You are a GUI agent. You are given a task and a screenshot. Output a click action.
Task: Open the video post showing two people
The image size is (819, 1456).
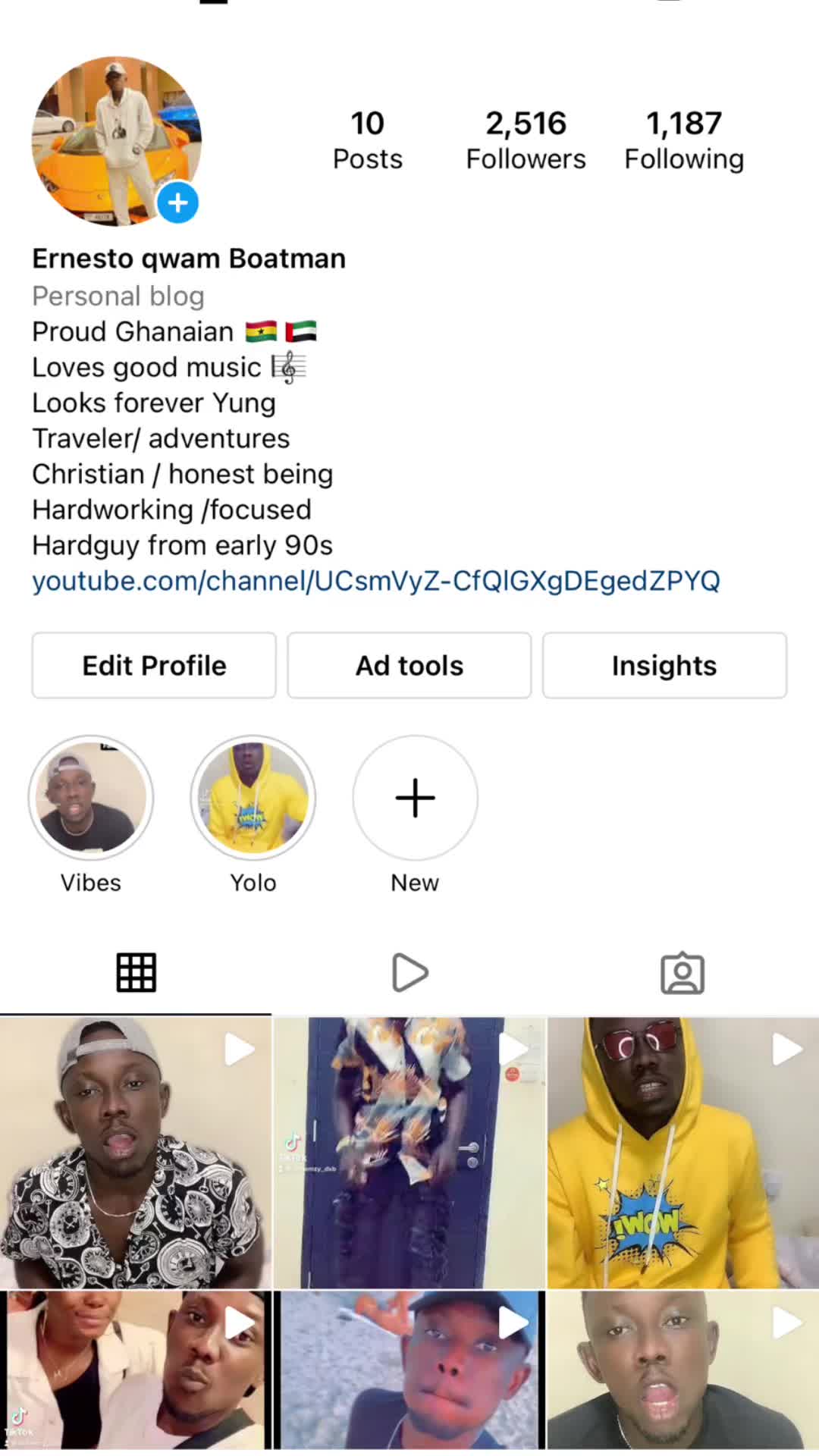click(x=135, y=1370)
